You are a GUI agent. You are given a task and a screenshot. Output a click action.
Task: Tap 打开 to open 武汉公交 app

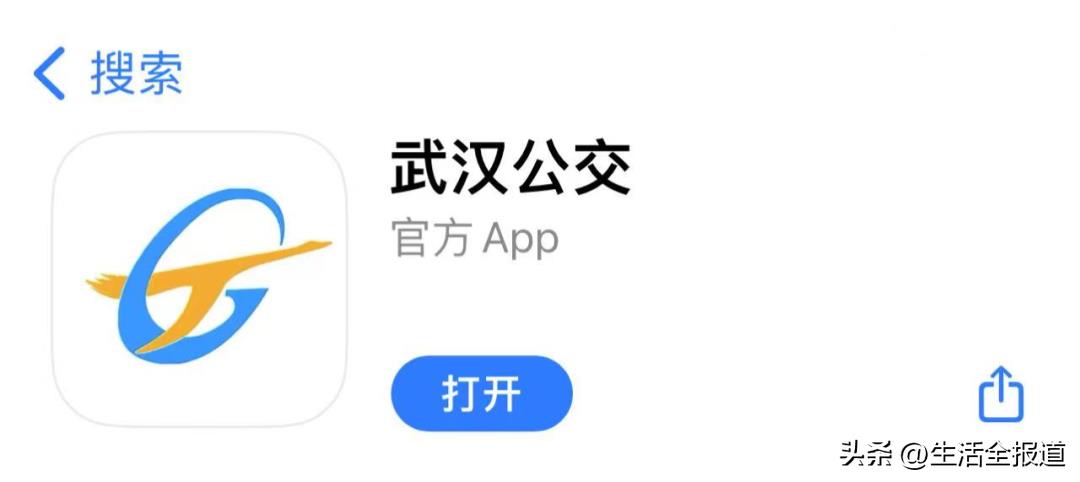coord(481,393)
